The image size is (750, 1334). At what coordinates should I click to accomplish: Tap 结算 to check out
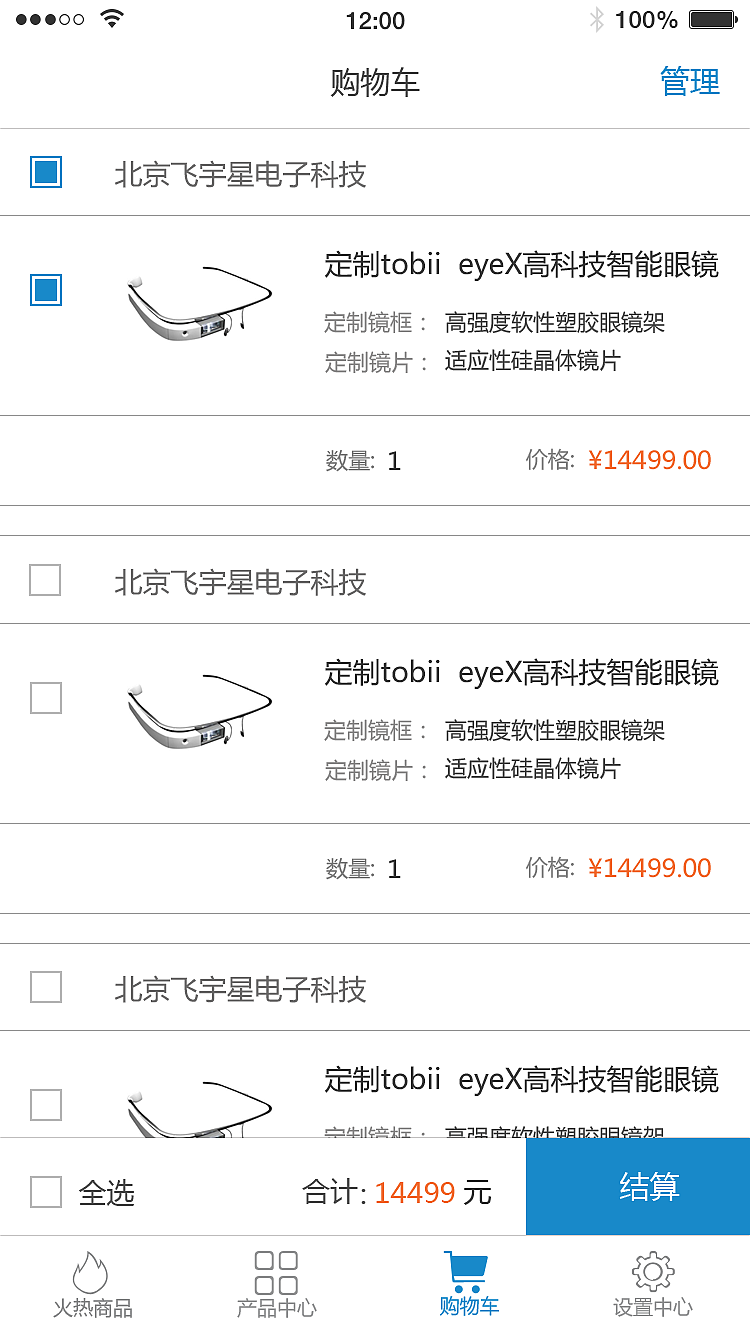click(x=638, y=1187)
